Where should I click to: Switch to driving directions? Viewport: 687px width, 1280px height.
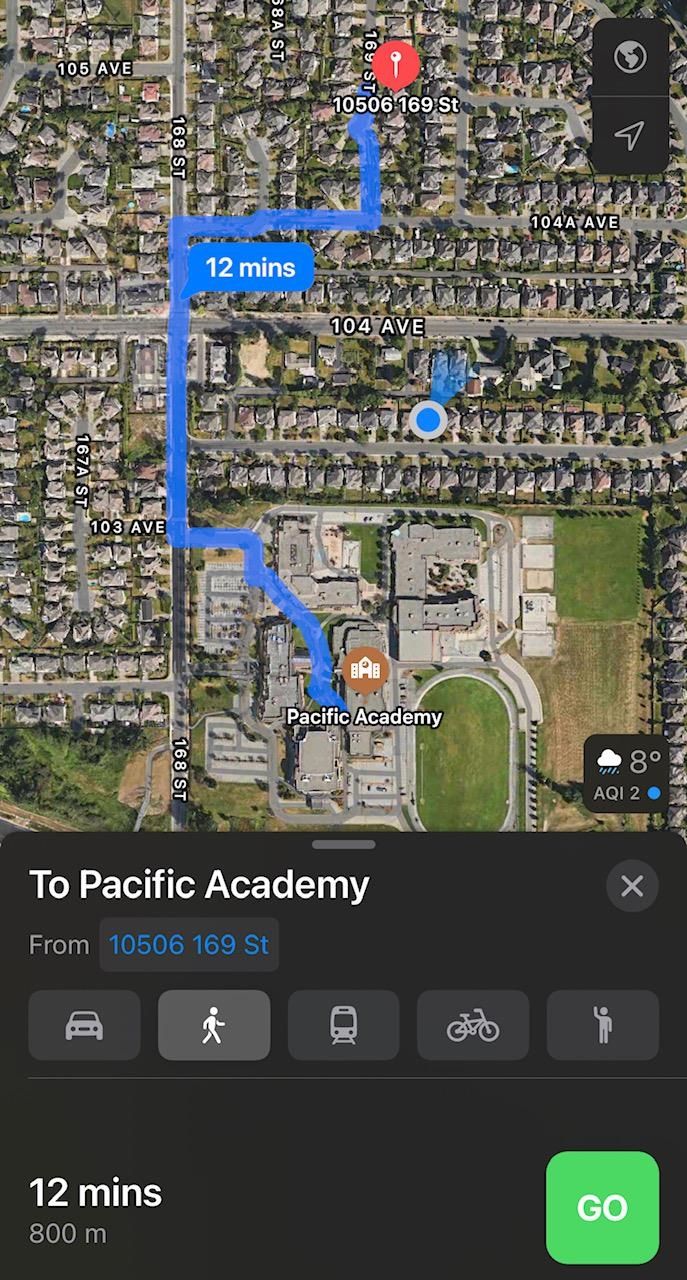point(84,1025)
